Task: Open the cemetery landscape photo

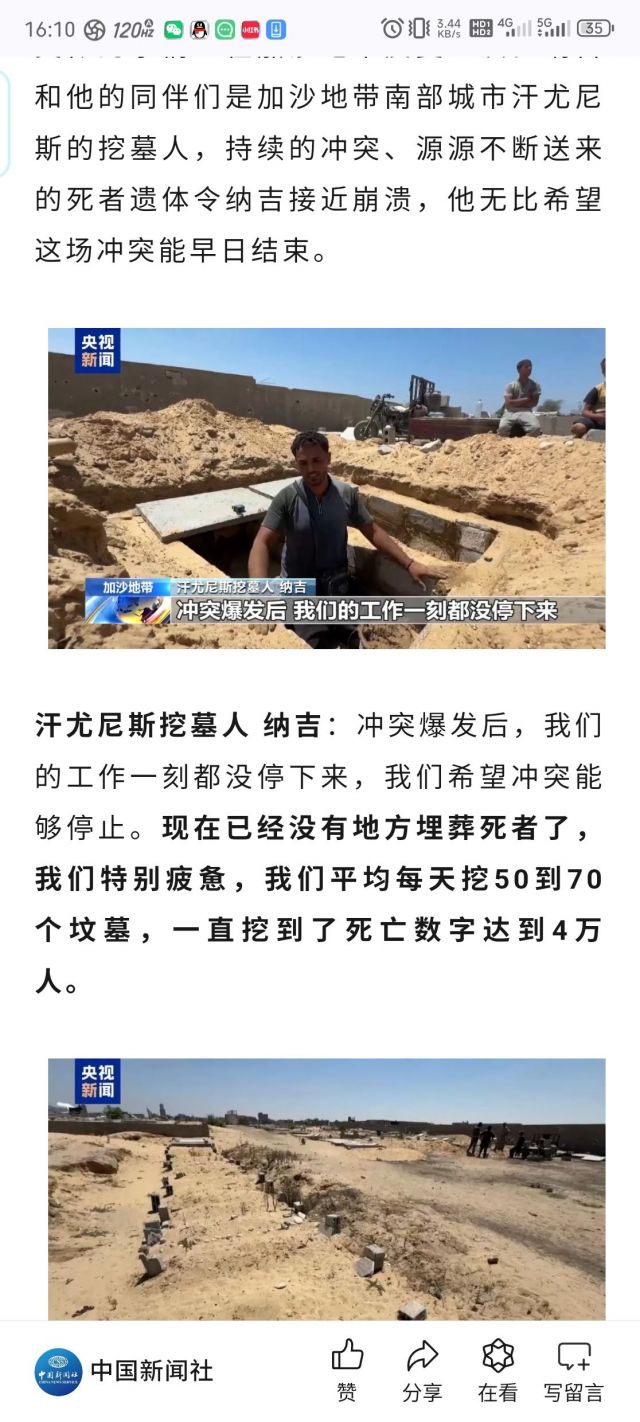Action: [326, 1188]
